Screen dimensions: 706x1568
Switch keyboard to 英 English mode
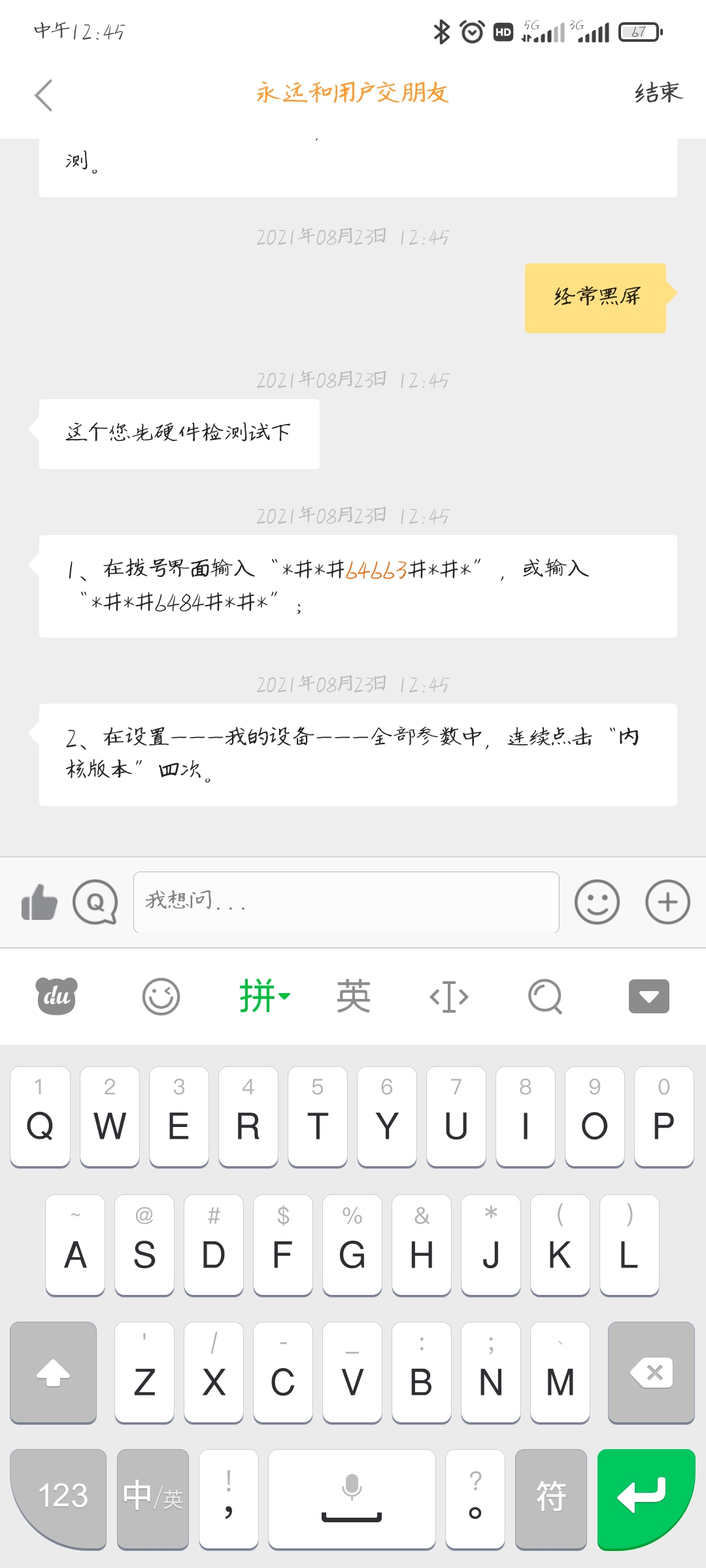354,996
